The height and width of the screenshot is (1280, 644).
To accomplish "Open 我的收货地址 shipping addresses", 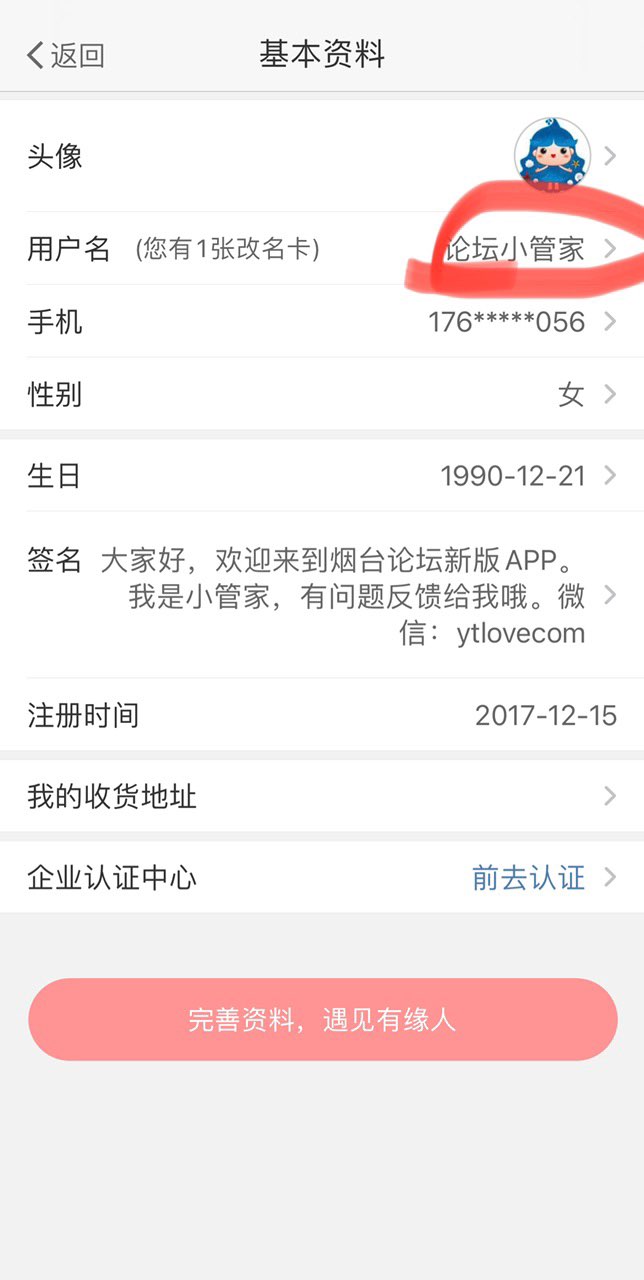I will tap(320, 797).
